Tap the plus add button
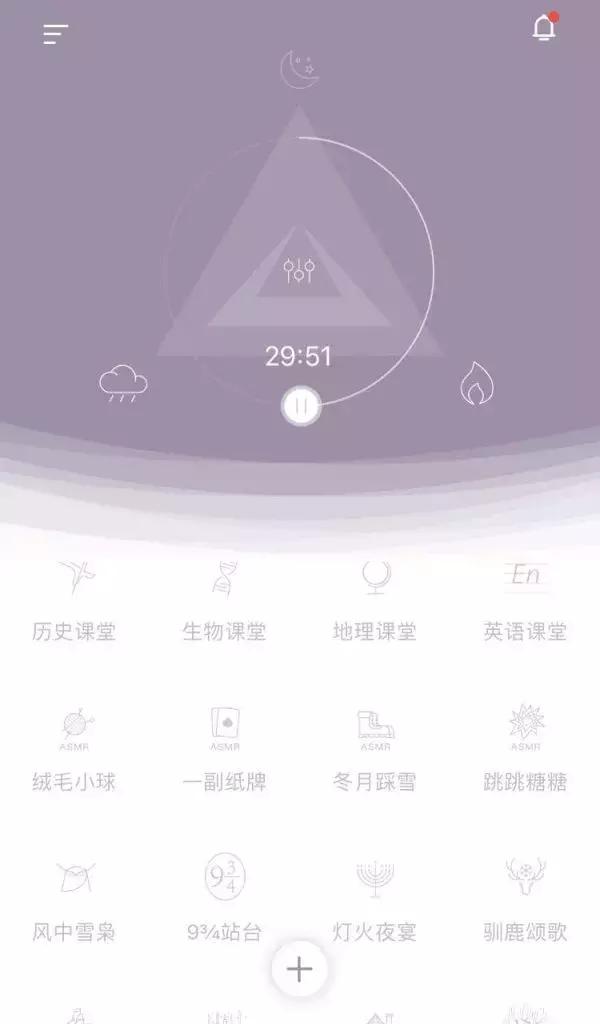This screenshot has height=1024, width=600. (299, 969)
